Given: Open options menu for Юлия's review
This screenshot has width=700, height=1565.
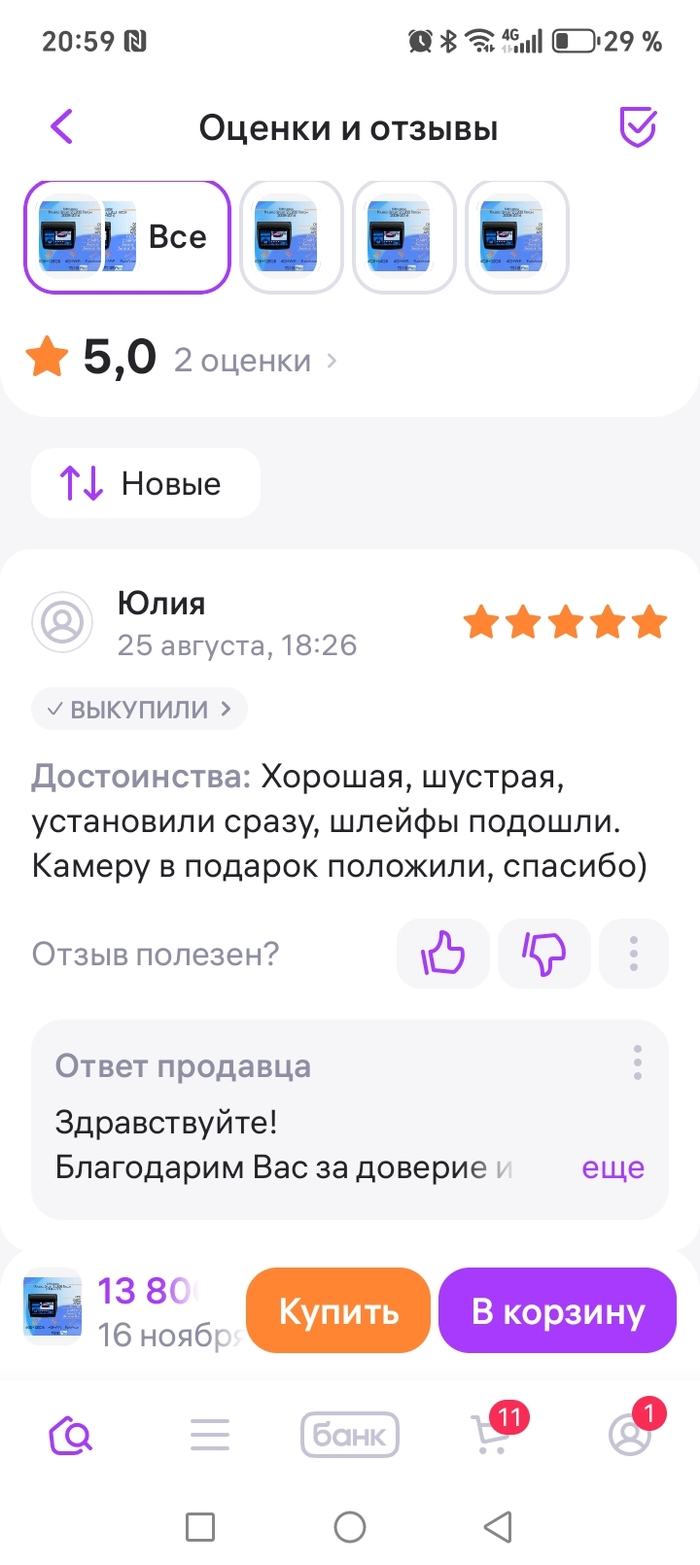Looking at the screenshot, I should pos(634,954).
